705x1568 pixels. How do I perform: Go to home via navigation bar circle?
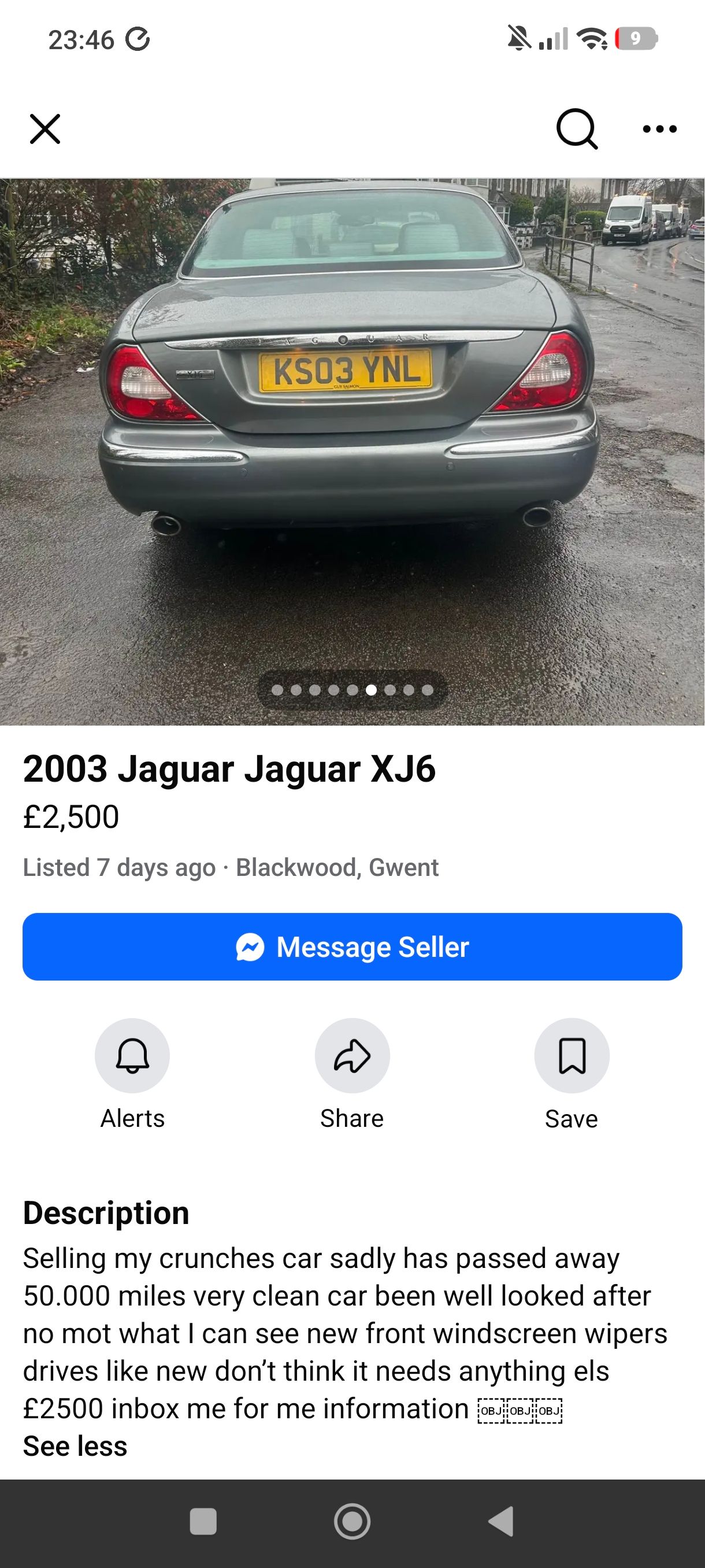352,1522
